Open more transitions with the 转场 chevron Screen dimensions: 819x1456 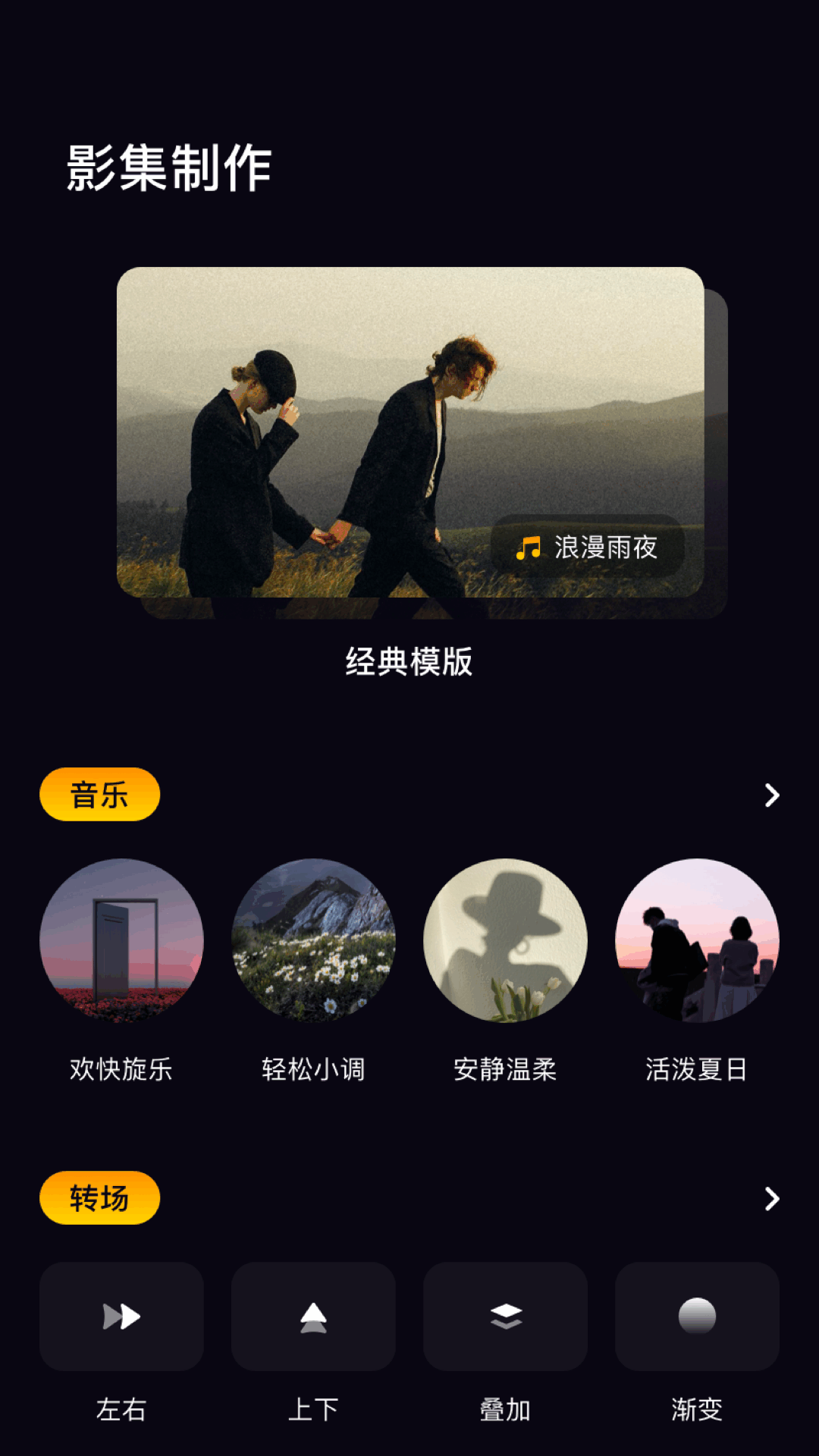point(771,1200)
